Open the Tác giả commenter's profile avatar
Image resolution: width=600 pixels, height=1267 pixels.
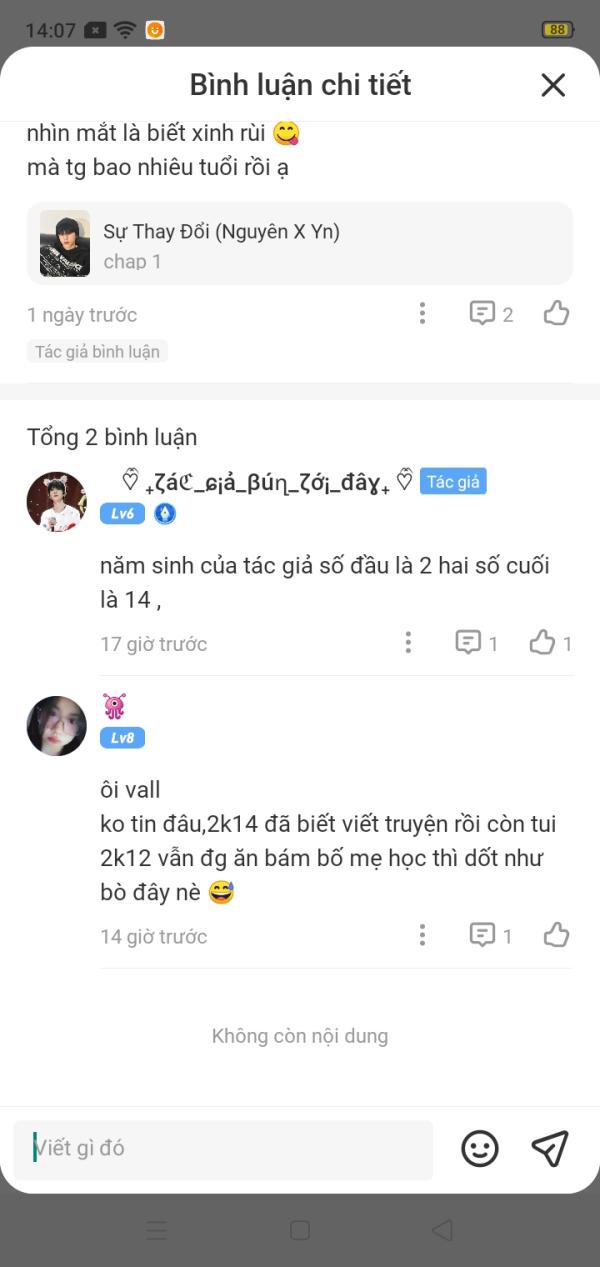coord(56,502)
